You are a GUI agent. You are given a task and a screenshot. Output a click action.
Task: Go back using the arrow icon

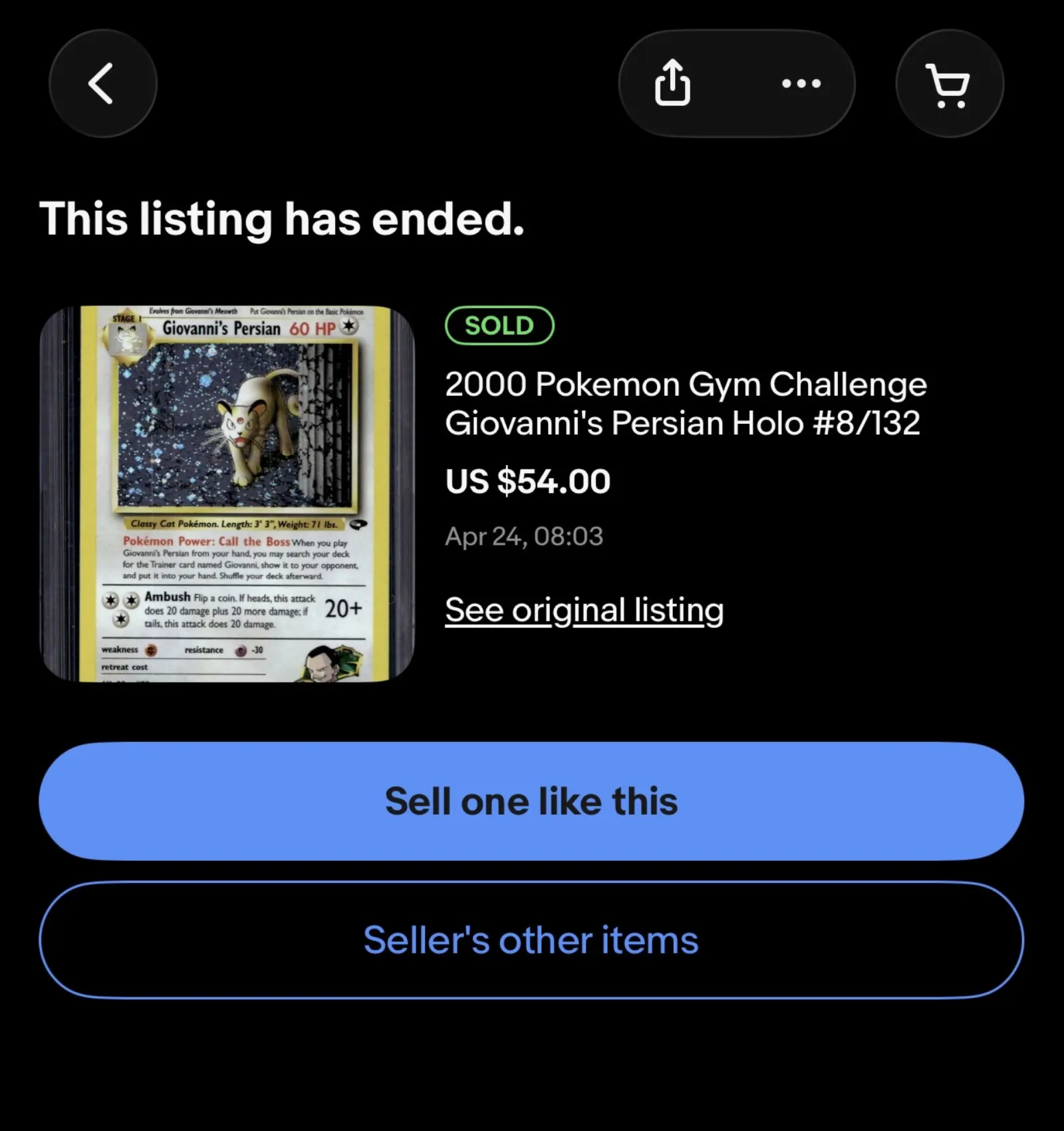point(102,84)
